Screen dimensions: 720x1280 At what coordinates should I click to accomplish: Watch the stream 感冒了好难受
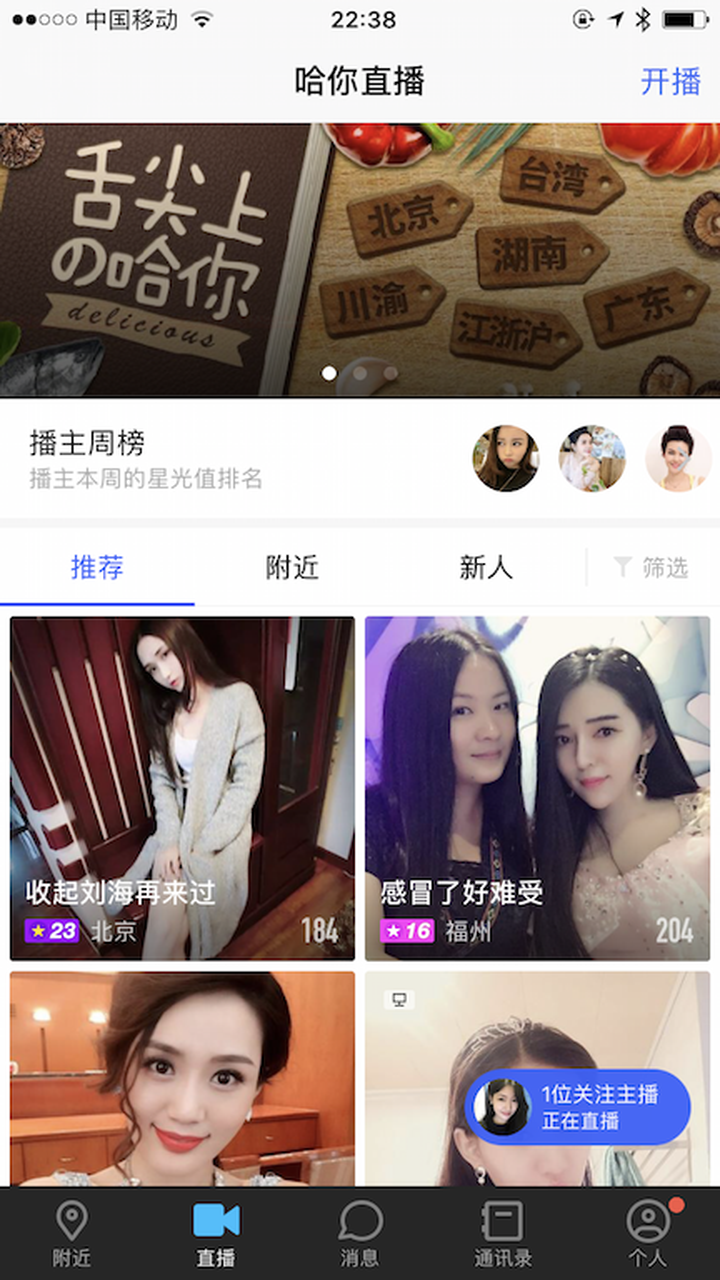click(537, 788)
